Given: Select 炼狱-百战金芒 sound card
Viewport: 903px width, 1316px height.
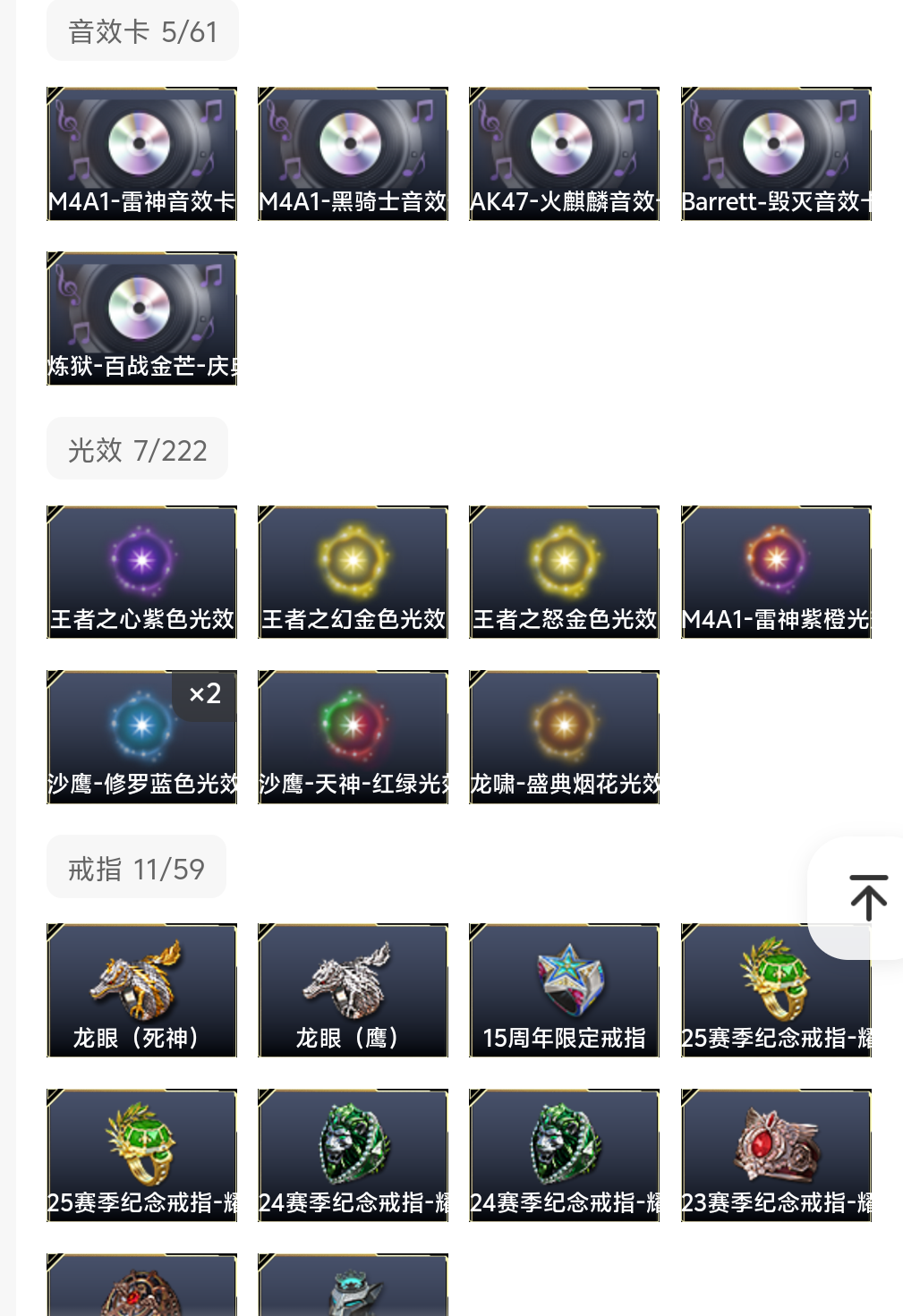Looking at the screenshot, I should pyautogui.click(x=141, y=318).
